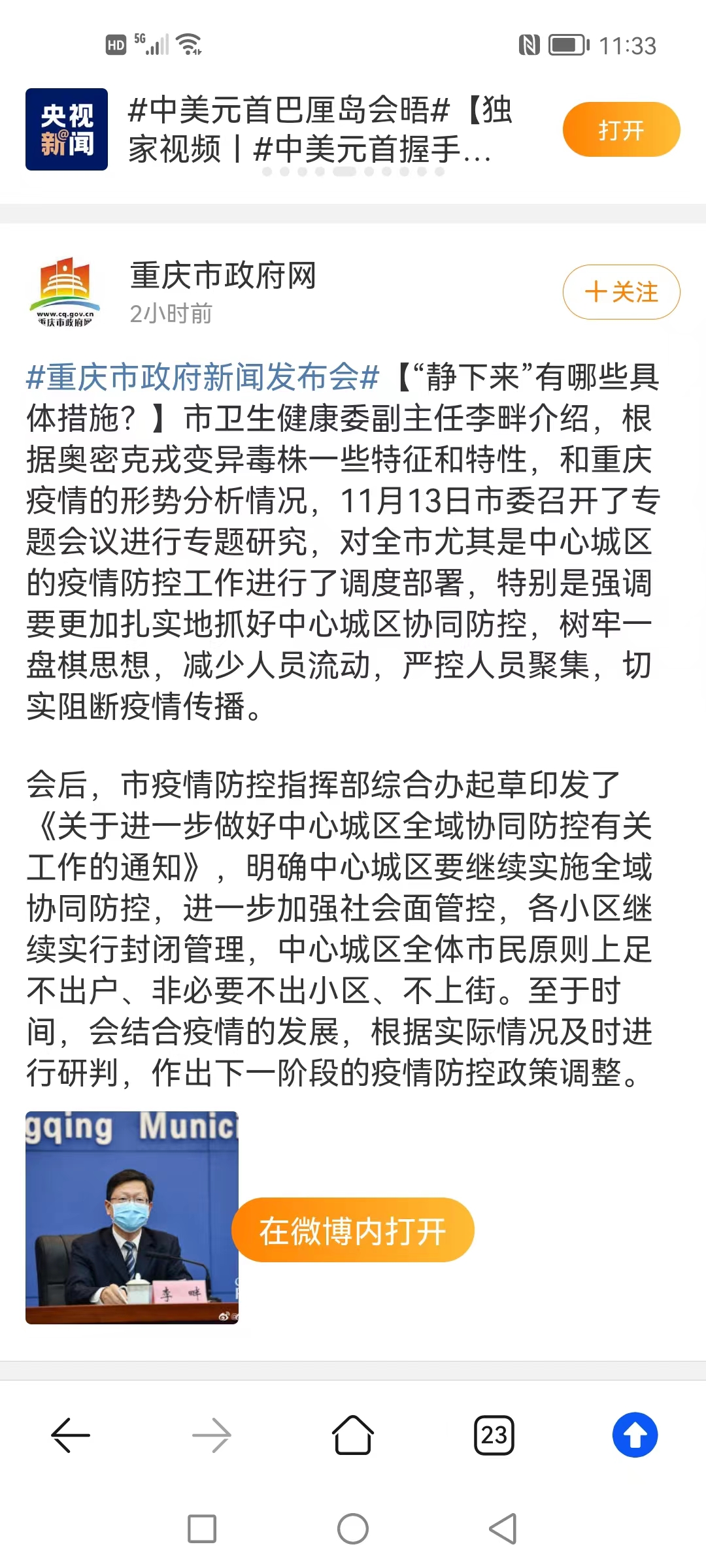Tap the system back triangle
Screen dimensions: 706x1568
(503, 1529)
